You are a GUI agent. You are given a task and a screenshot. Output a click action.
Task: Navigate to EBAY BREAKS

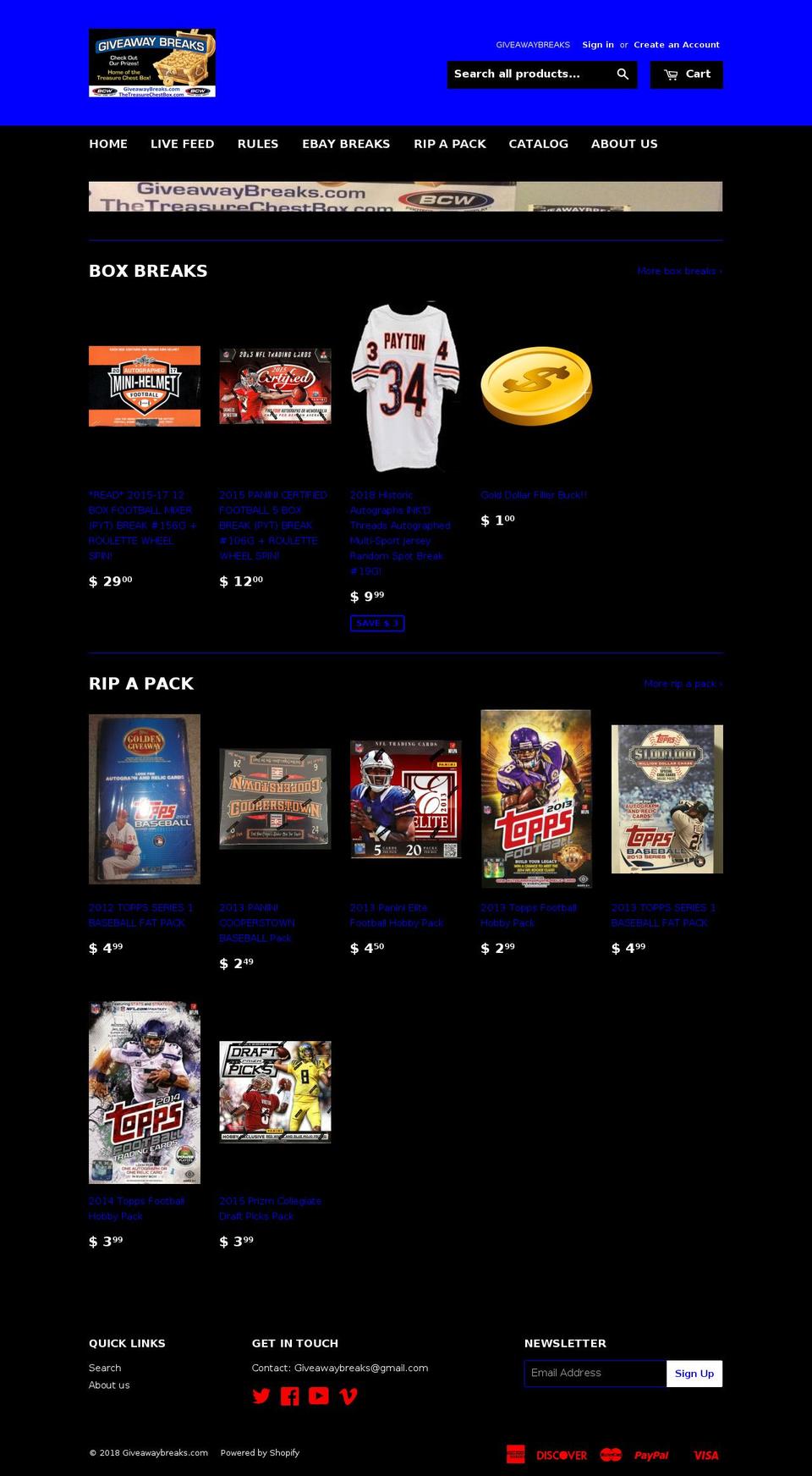point(344,144)
